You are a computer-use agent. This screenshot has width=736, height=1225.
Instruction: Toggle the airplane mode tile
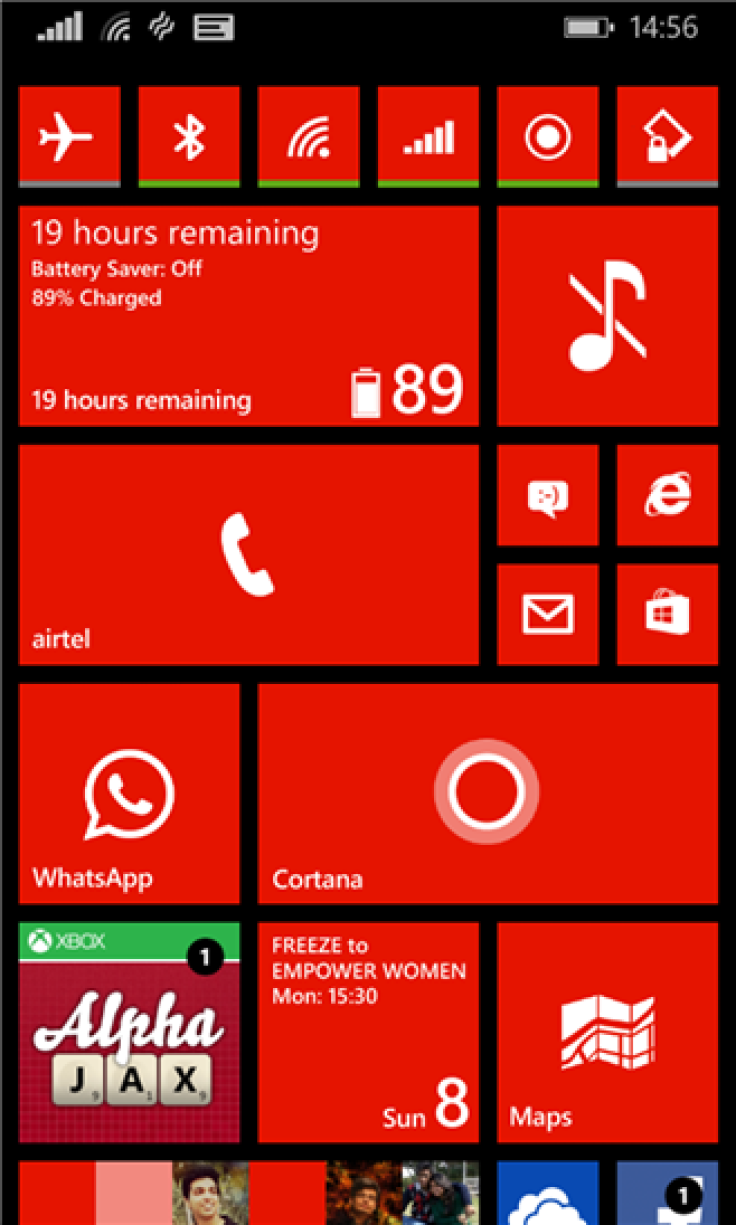69,136
